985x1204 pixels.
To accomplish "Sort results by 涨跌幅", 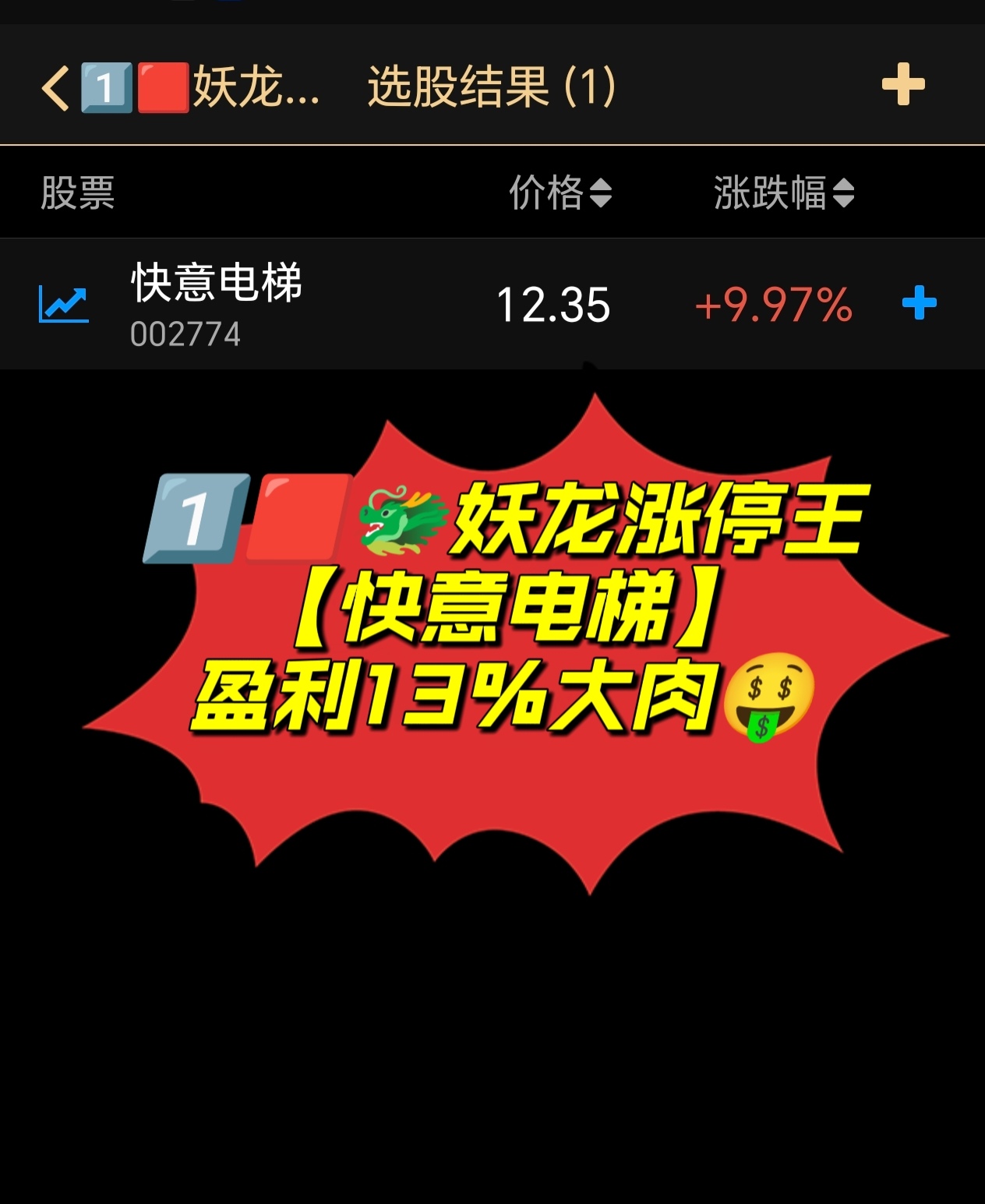I will click(783, 192).
